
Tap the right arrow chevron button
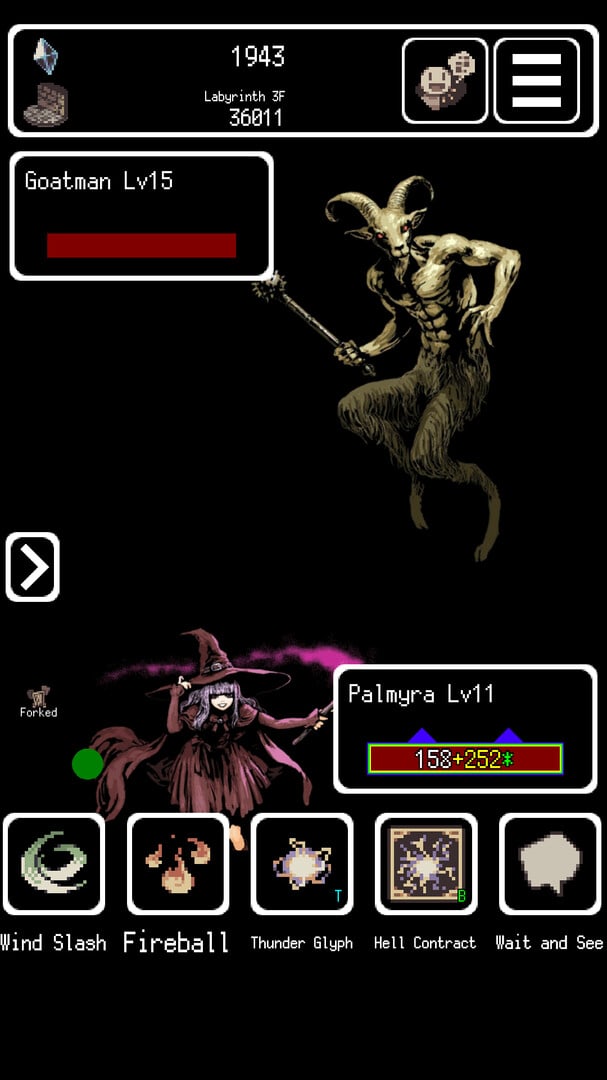pos(33,567)
